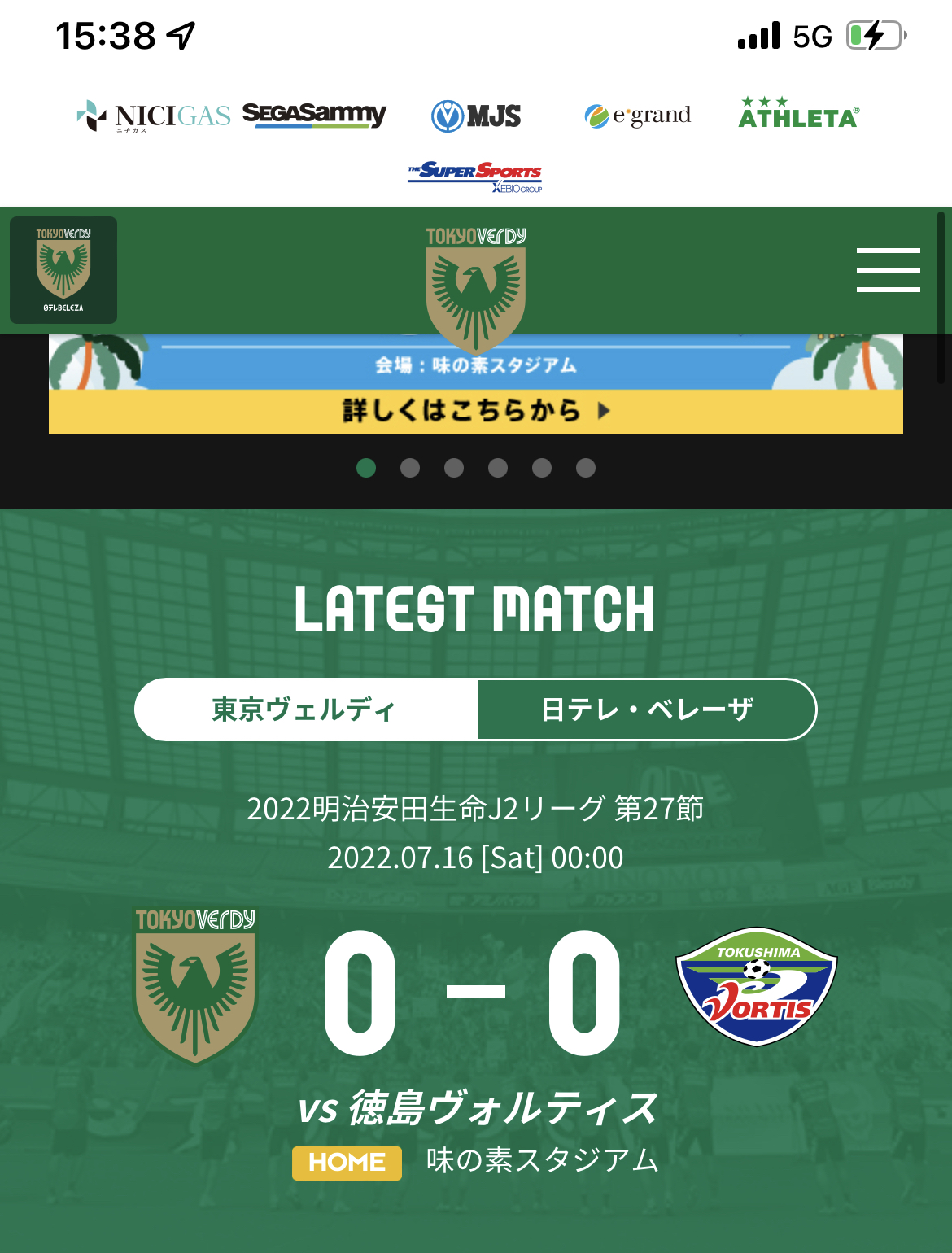Open the hamburger menu
Screen dimensions: 952x1253
point(888,270)
